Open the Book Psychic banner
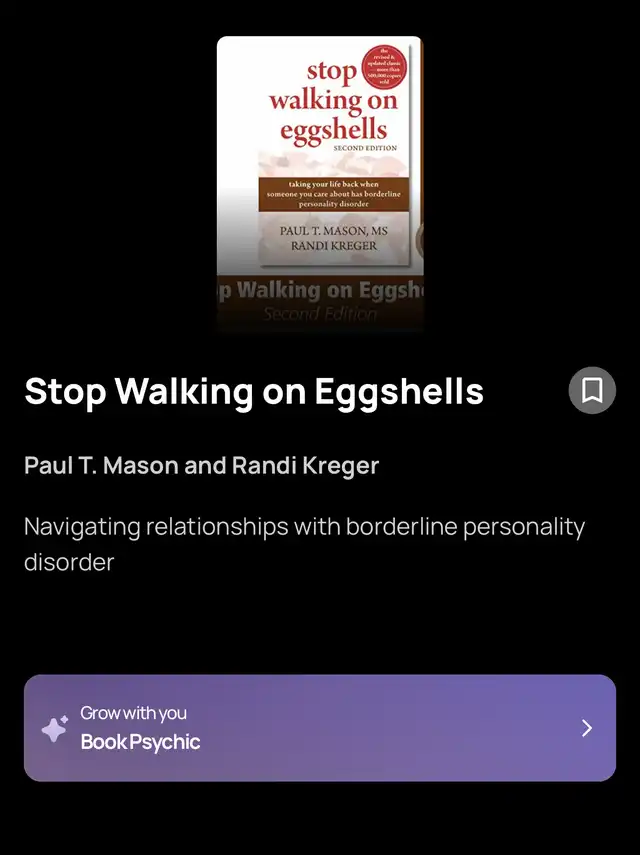The height and width of the screenshot is (855, 640). (320, 728)
